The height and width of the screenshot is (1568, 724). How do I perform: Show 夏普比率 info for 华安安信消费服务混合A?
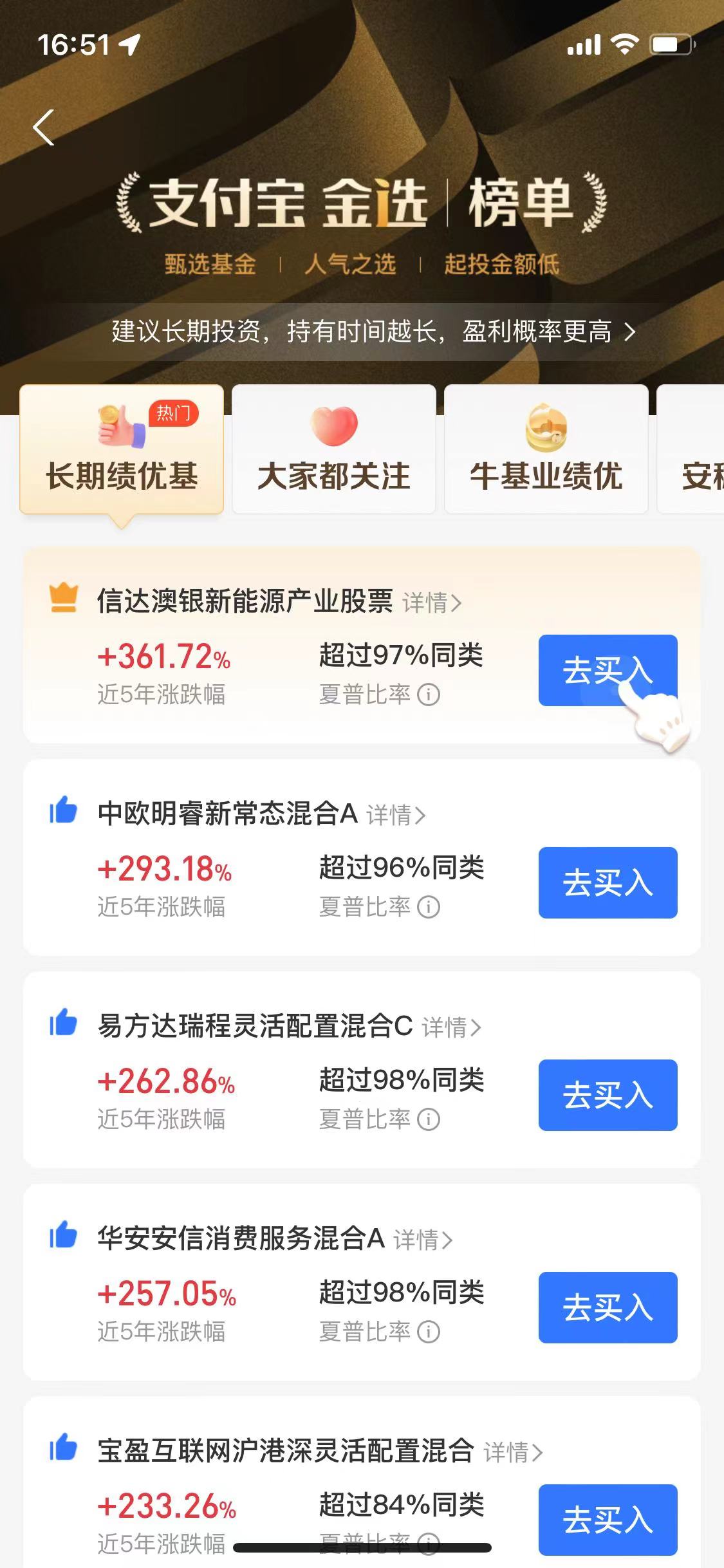[x=429, y=1332]
